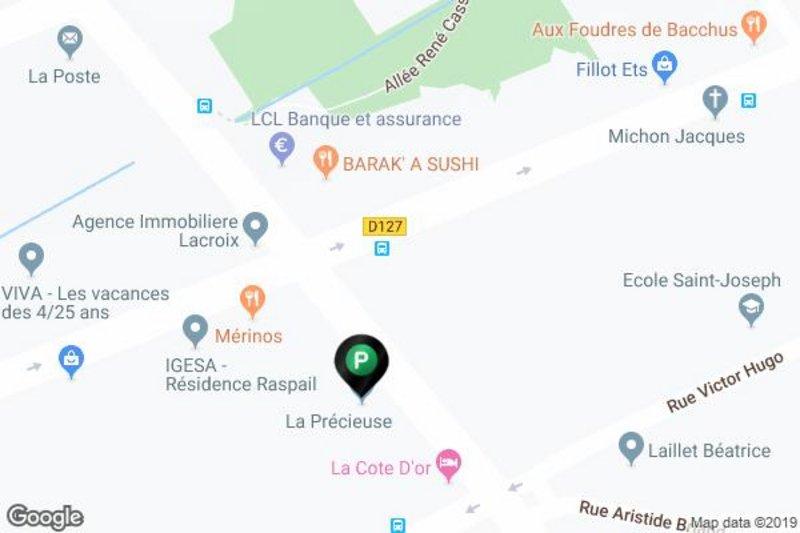This screenshot has height=533, width=800.
Task: Tap the La Cote D'or hotel marker
Action: 450,465
